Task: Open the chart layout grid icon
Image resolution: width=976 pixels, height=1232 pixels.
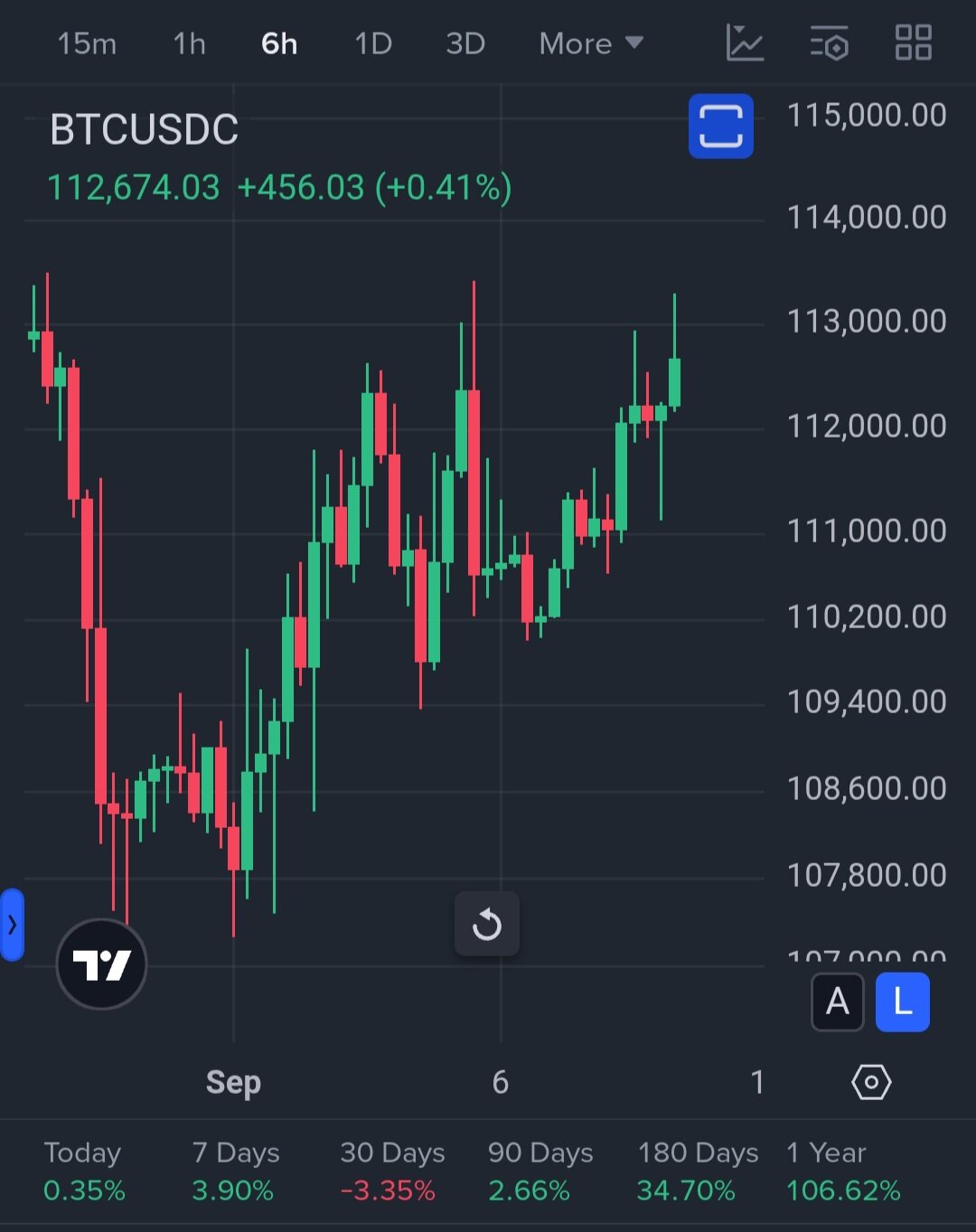Action: coord(913,43)
